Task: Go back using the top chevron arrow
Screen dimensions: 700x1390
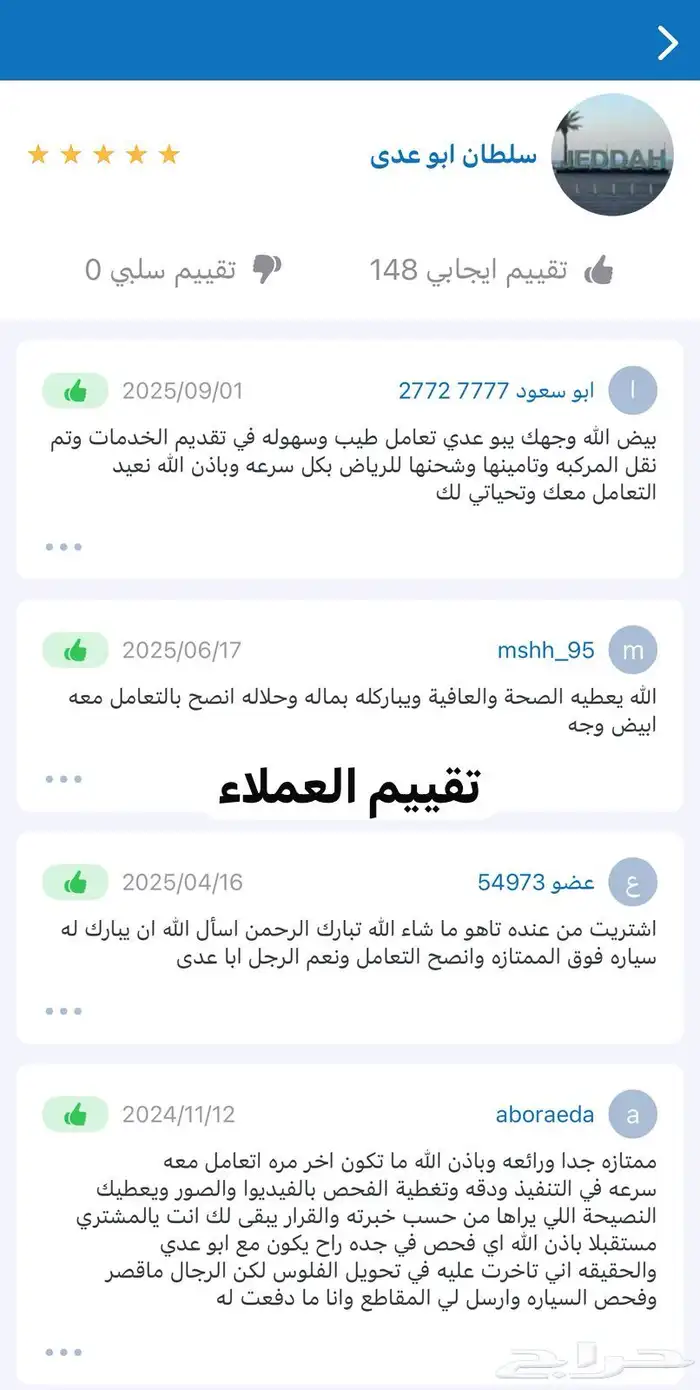Action: 667,42
